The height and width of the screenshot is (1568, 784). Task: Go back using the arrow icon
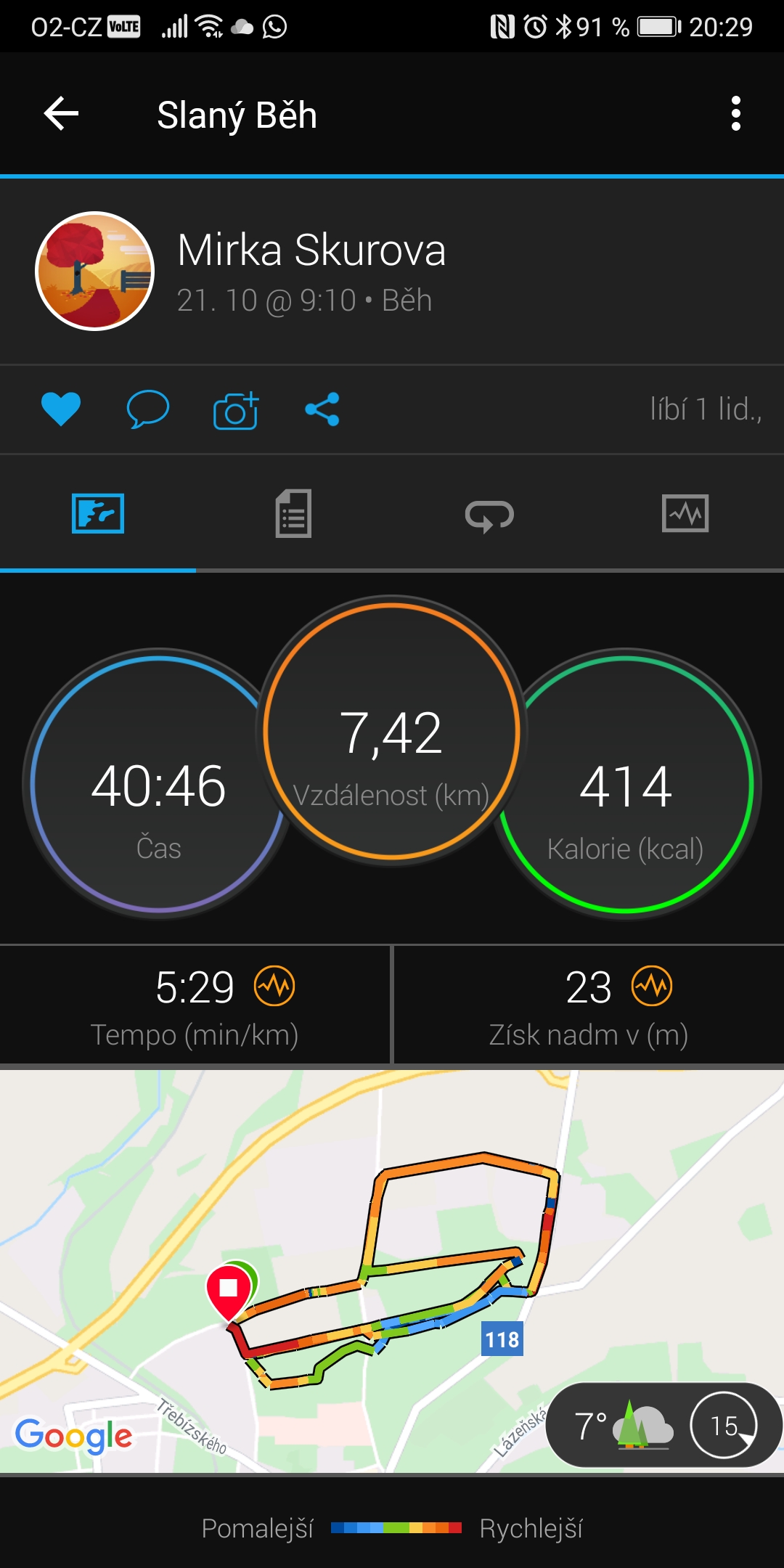61,114
